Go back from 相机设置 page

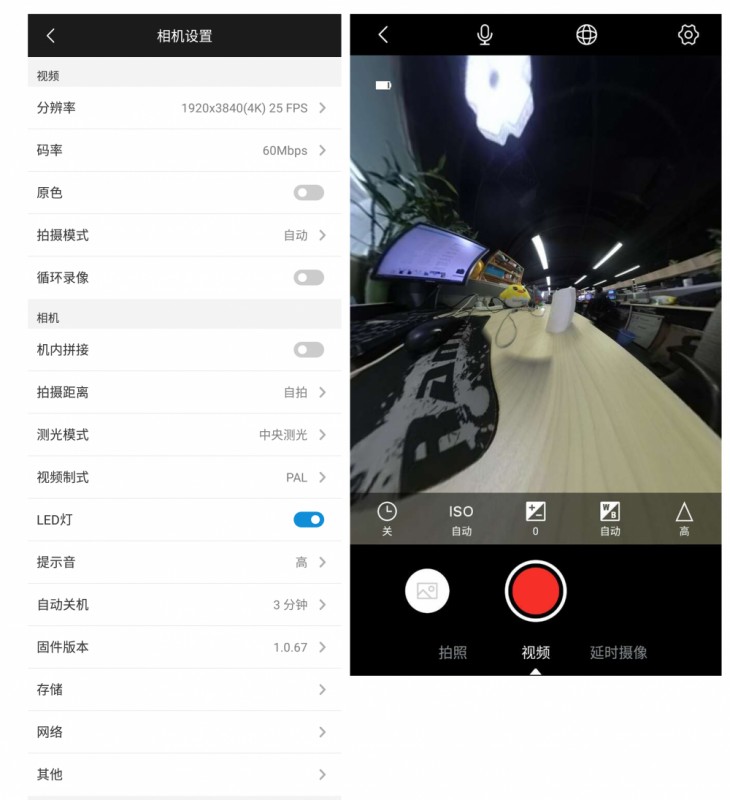coord(50,35)
